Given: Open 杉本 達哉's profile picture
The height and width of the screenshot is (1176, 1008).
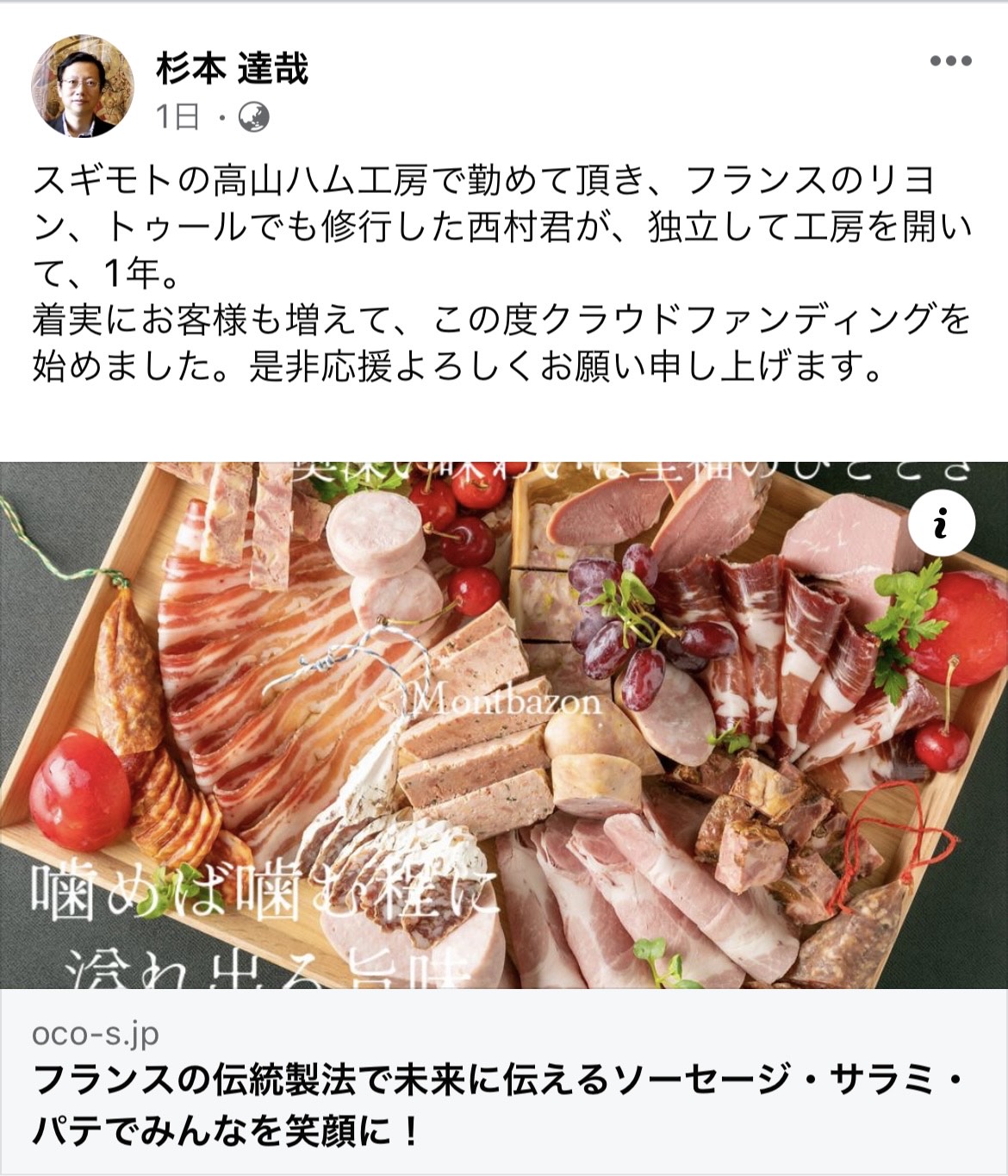Looking at the screenshot, I should (83, 86).
